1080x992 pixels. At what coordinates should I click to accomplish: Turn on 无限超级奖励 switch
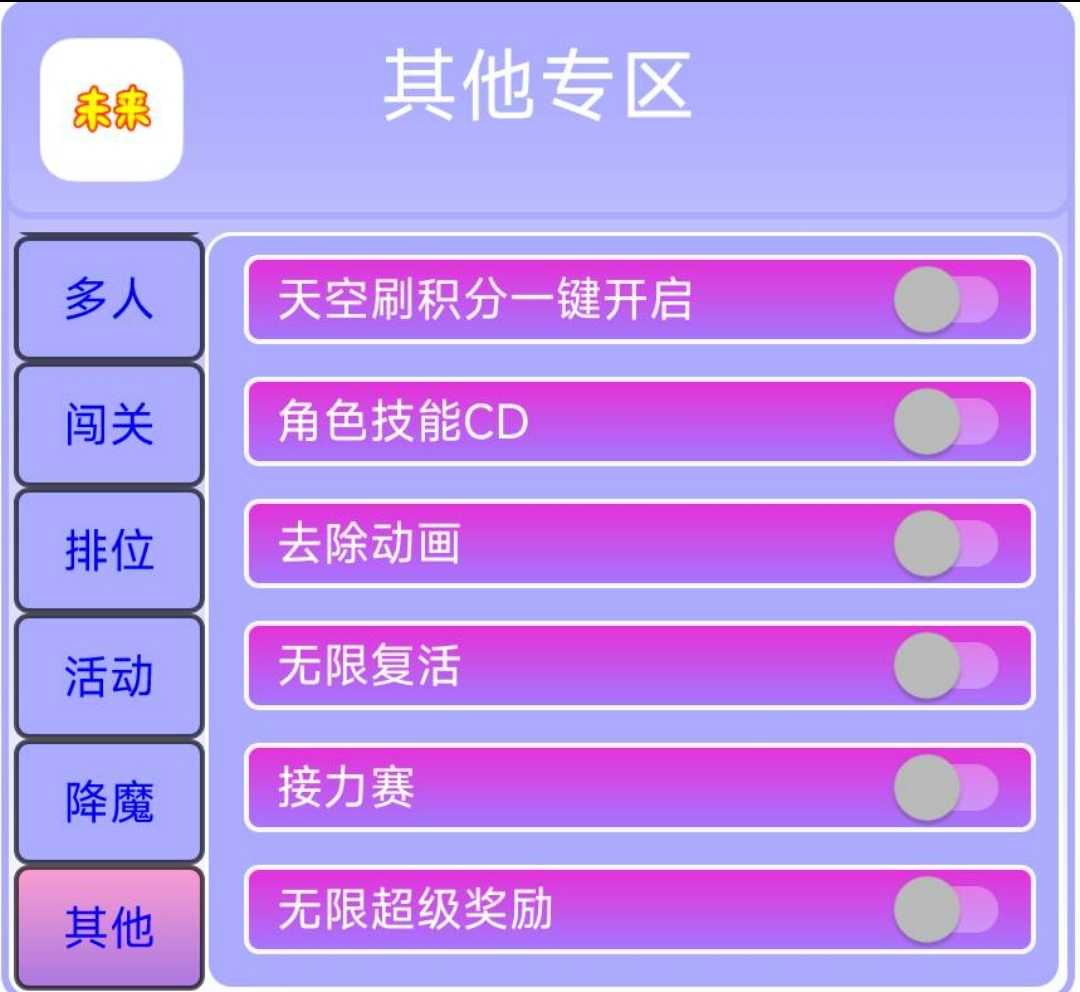(x=945, y=910)
